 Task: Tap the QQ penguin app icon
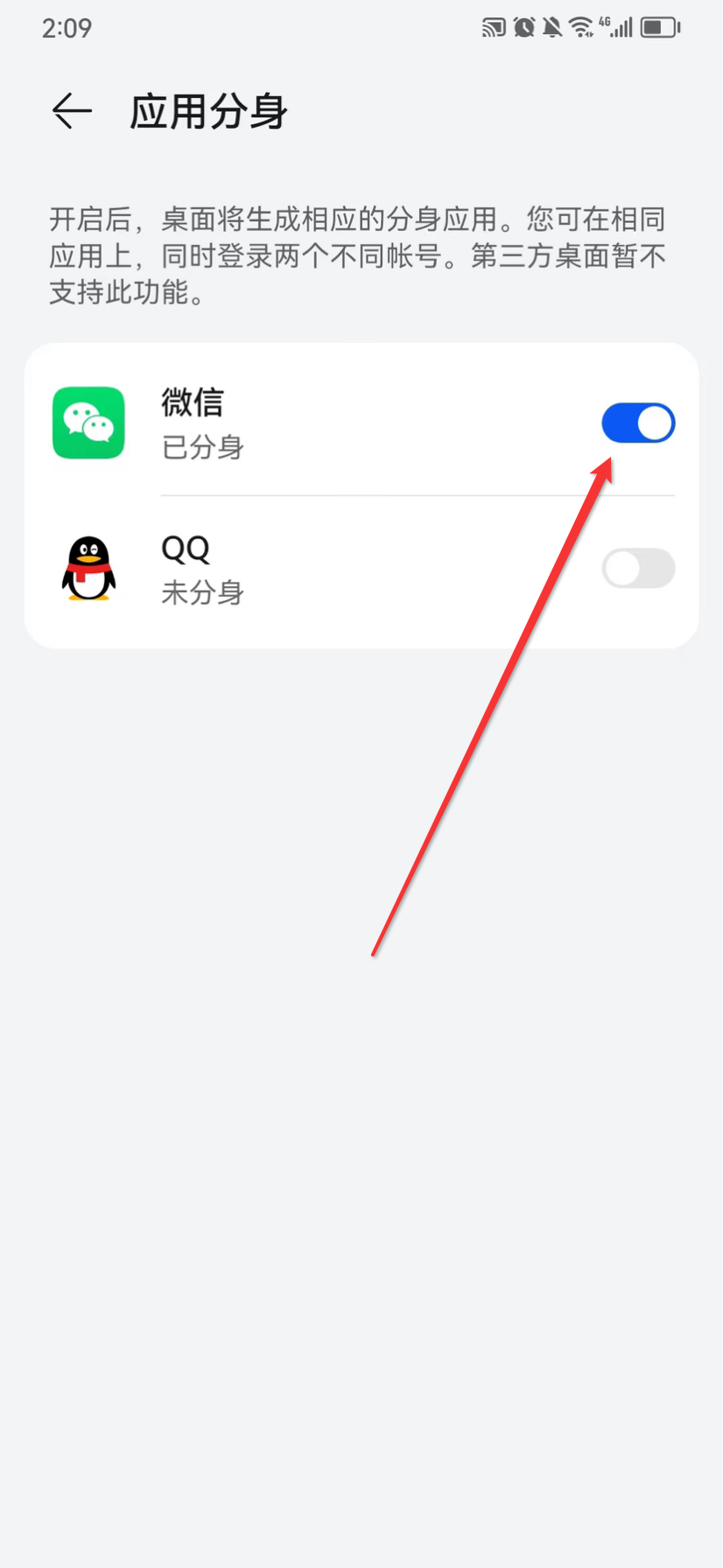coord(88,568)
